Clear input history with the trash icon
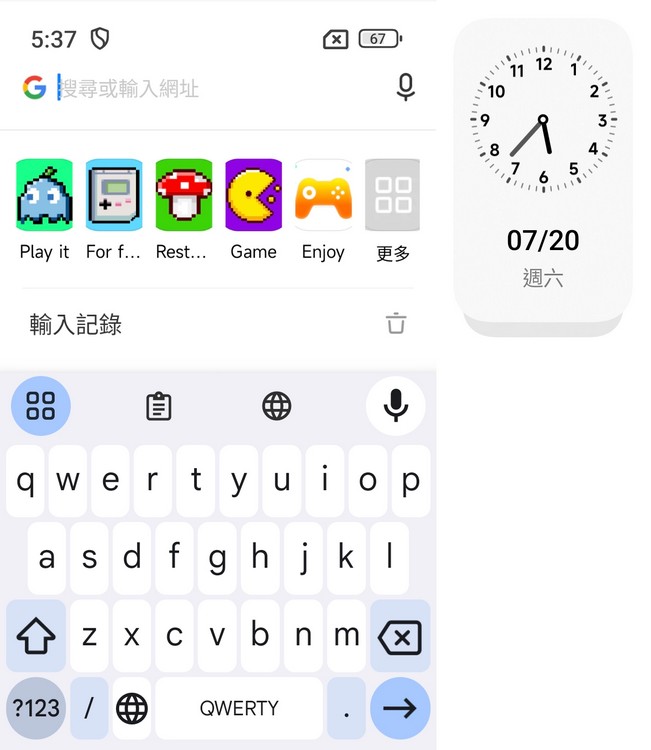The height and width of the screenshot is (750, 651). click(396, 324)
